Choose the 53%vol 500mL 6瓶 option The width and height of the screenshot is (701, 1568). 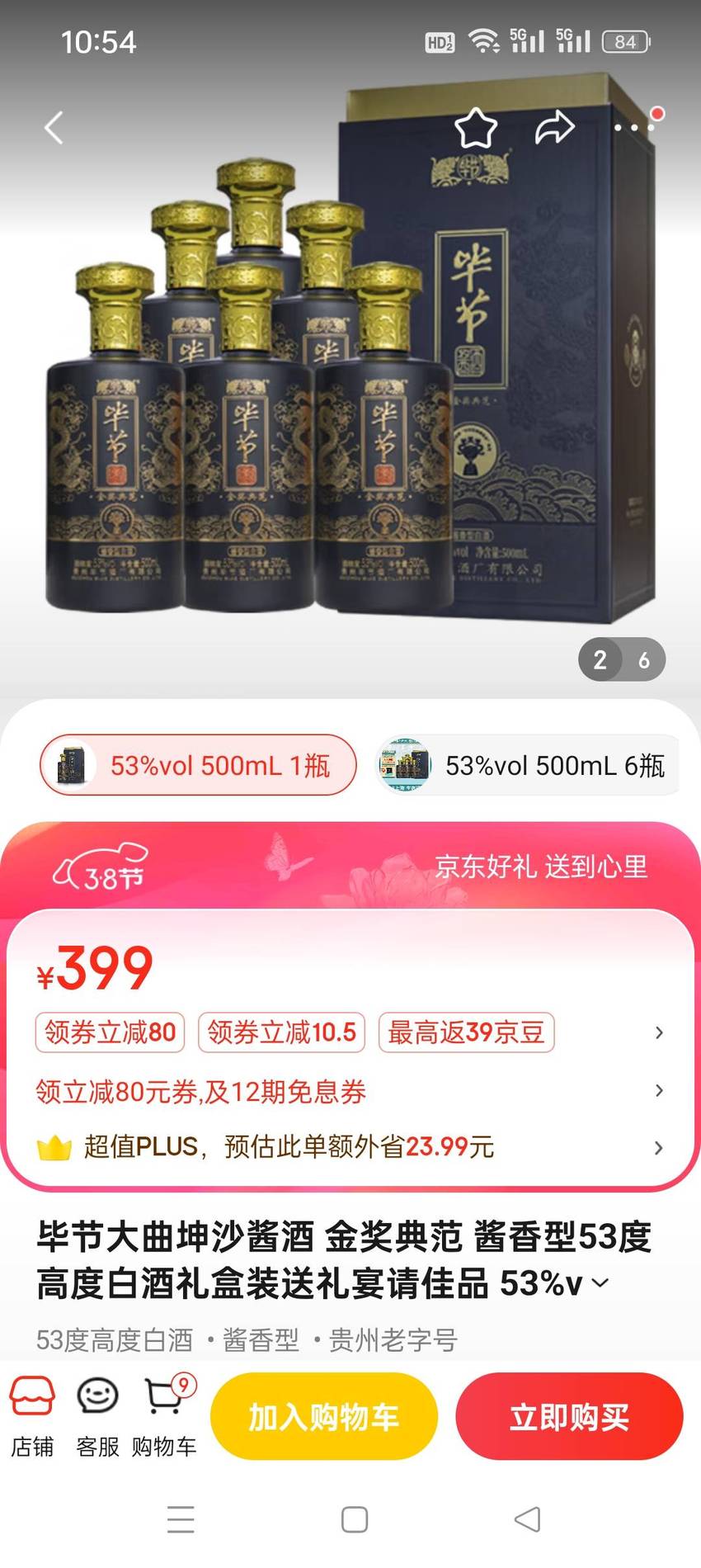tap(528, 765)
